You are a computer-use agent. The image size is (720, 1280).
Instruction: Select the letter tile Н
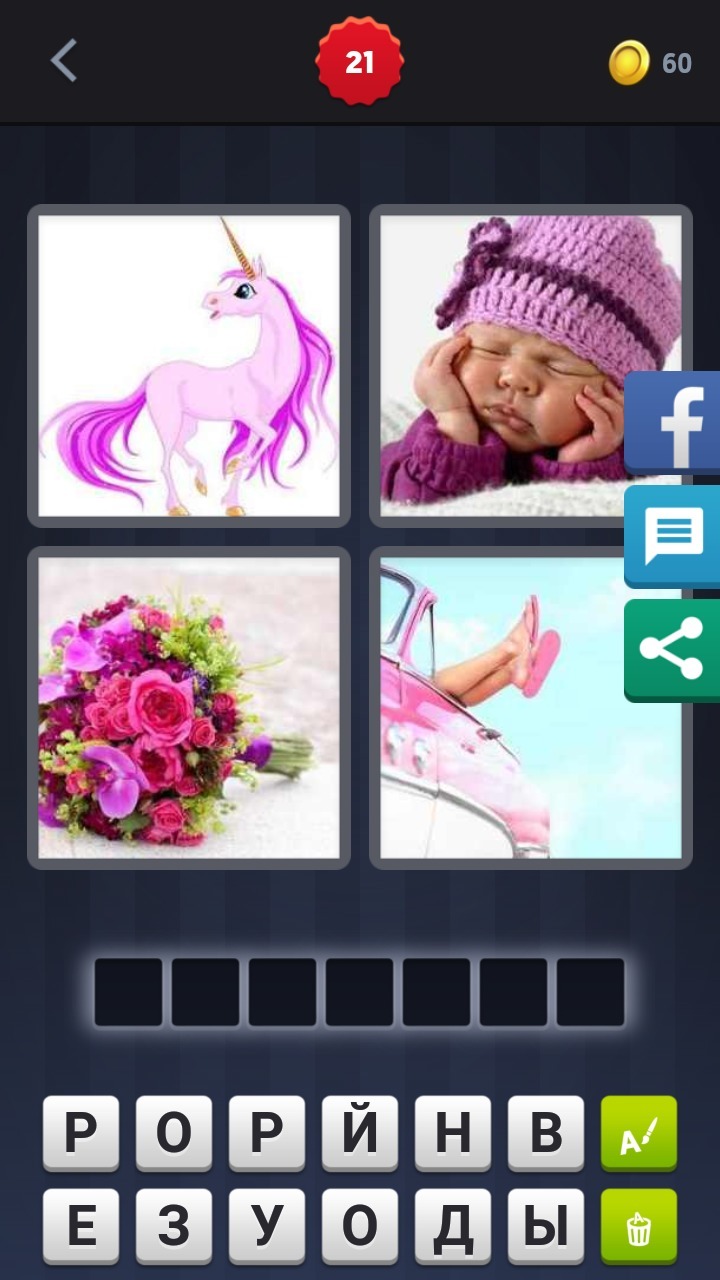453,1133
